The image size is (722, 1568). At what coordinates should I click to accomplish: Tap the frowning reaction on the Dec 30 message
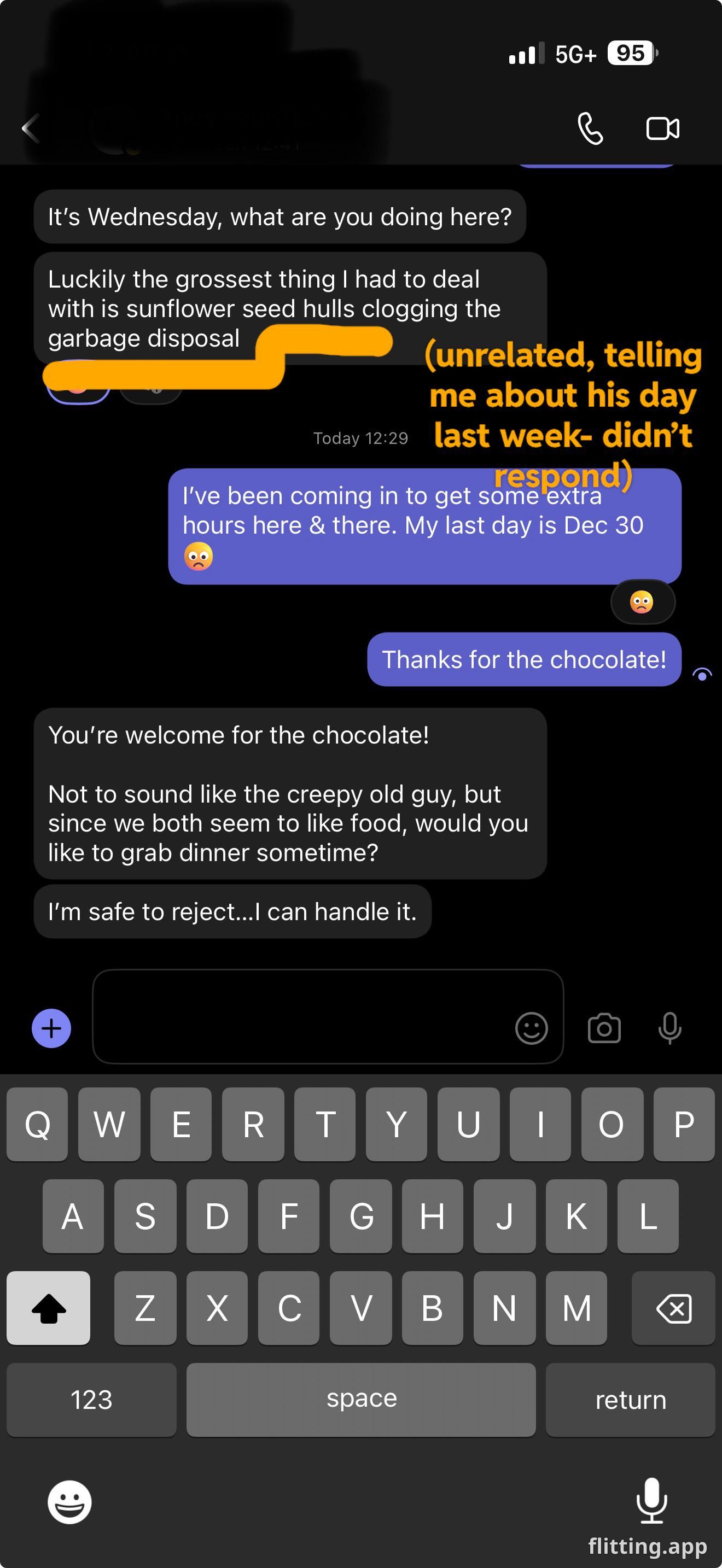pos(643,601)
